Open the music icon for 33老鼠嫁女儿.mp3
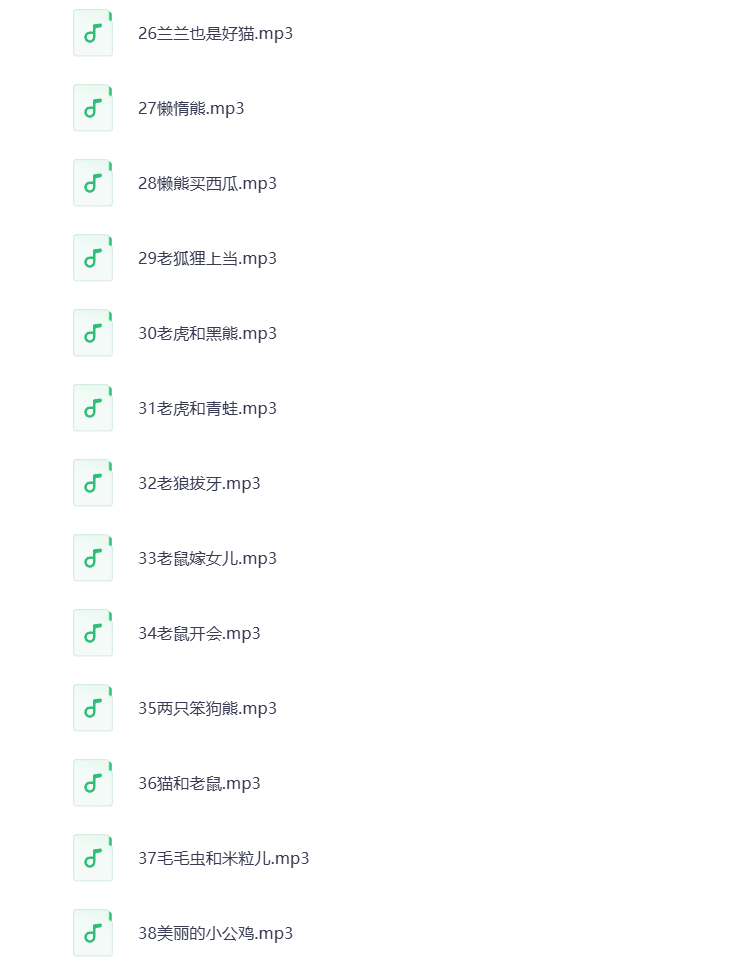The width and height of the screenshot is (745, 965). click(x=92, y=557)
